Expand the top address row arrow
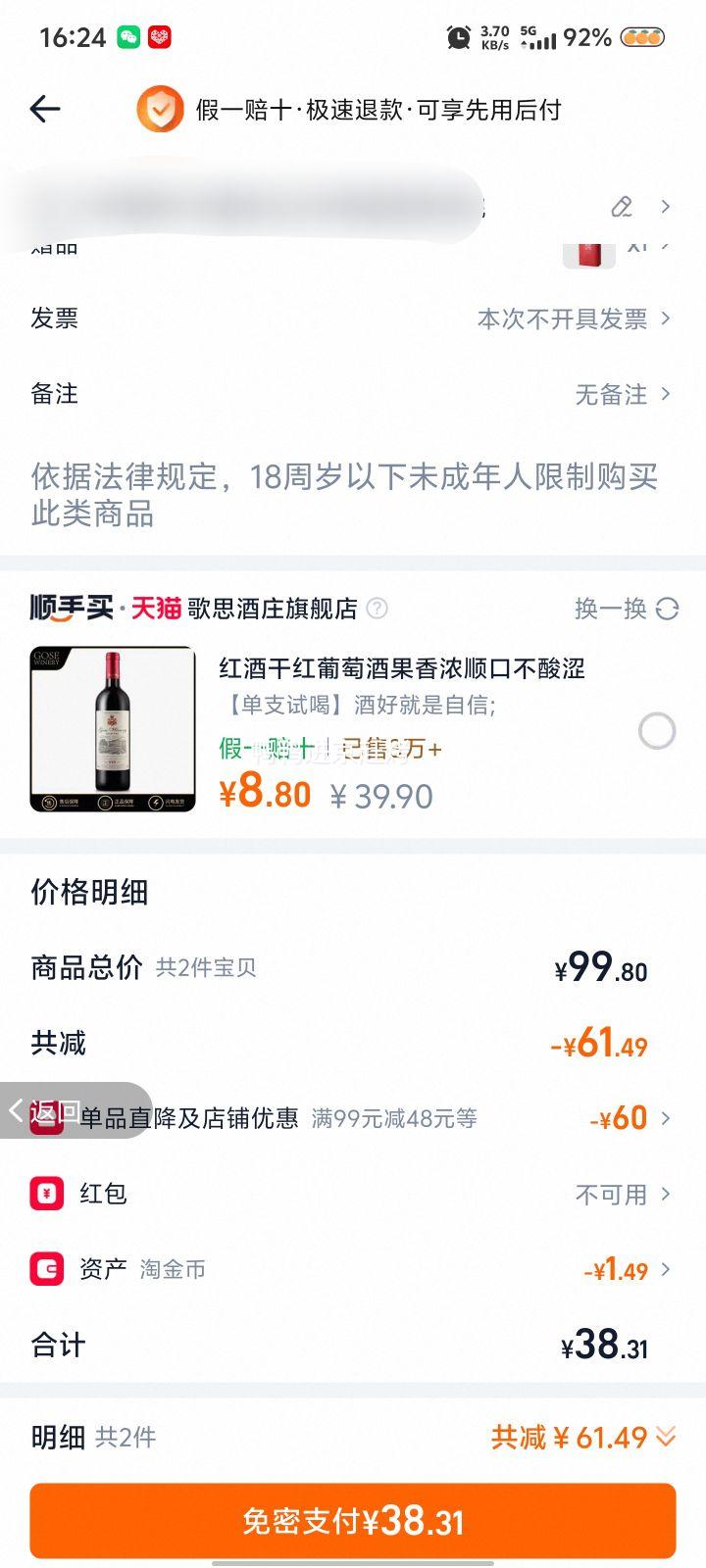 pos(666,207)
